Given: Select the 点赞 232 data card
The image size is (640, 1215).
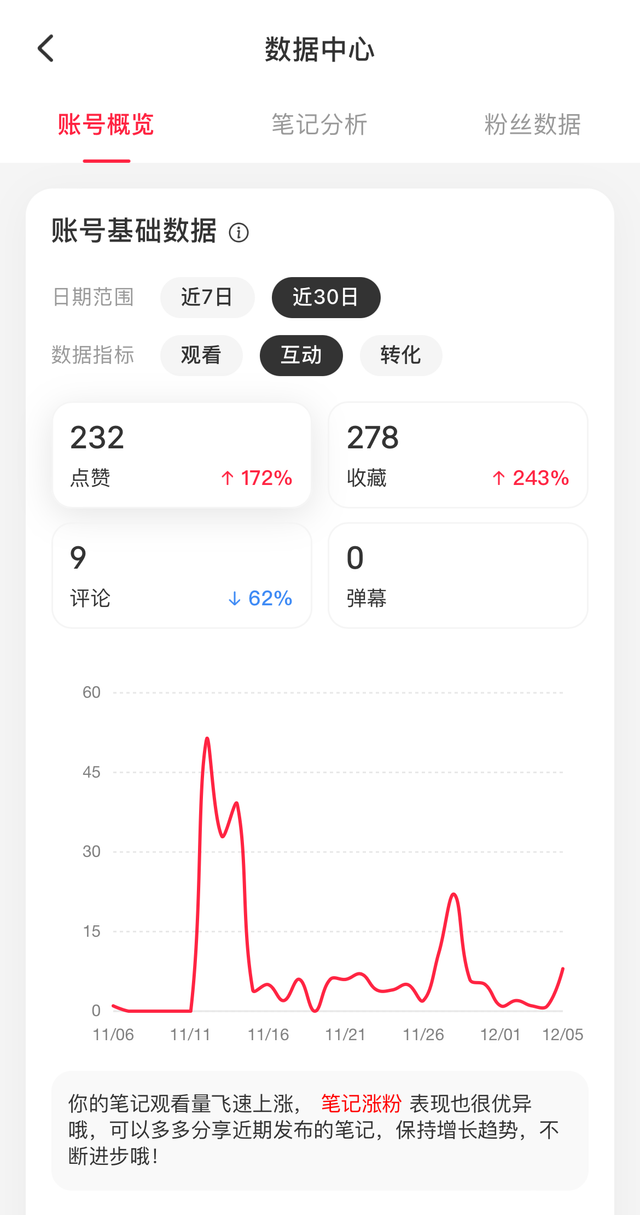Looking at the screenshot, I should 181,455.
